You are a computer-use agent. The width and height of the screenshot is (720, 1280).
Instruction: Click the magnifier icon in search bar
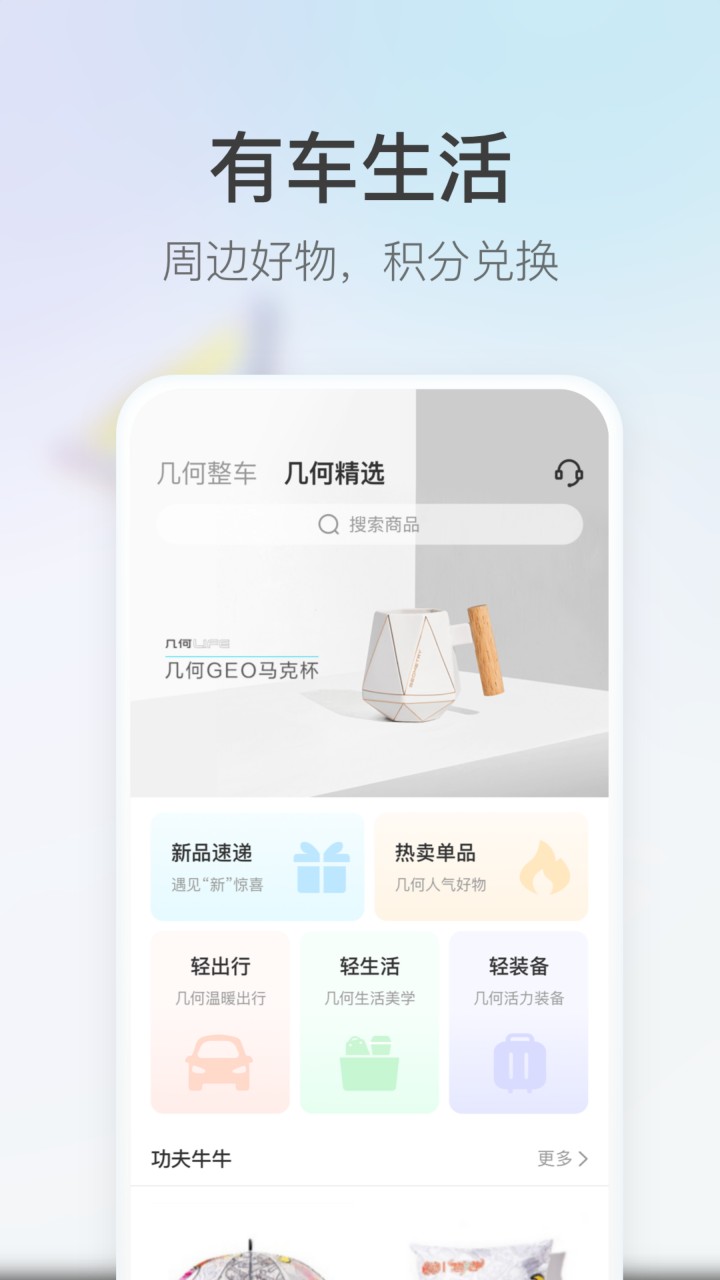click(328, 523)
